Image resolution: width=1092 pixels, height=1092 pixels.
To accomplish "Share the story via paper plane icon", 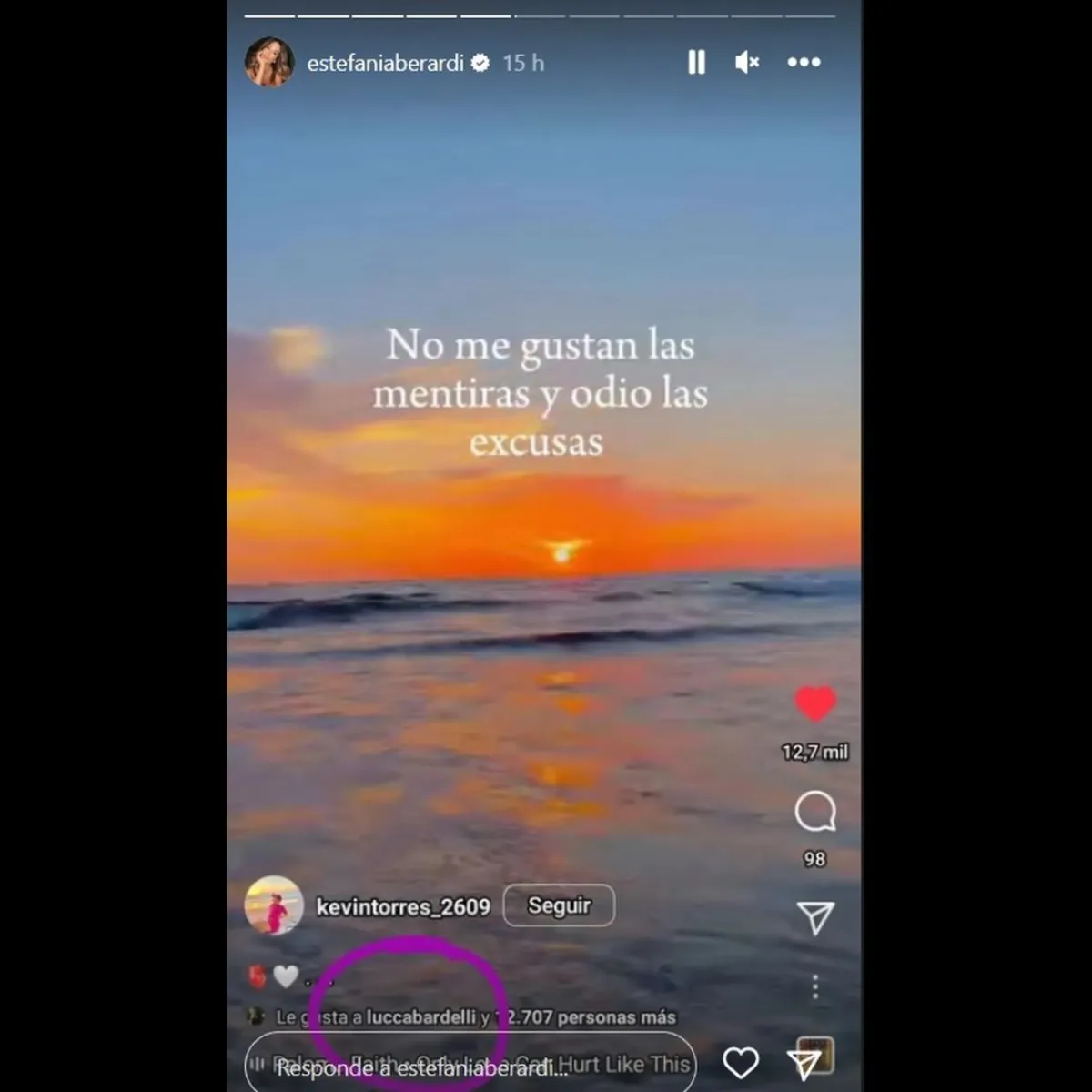I will click(803, 1062).
